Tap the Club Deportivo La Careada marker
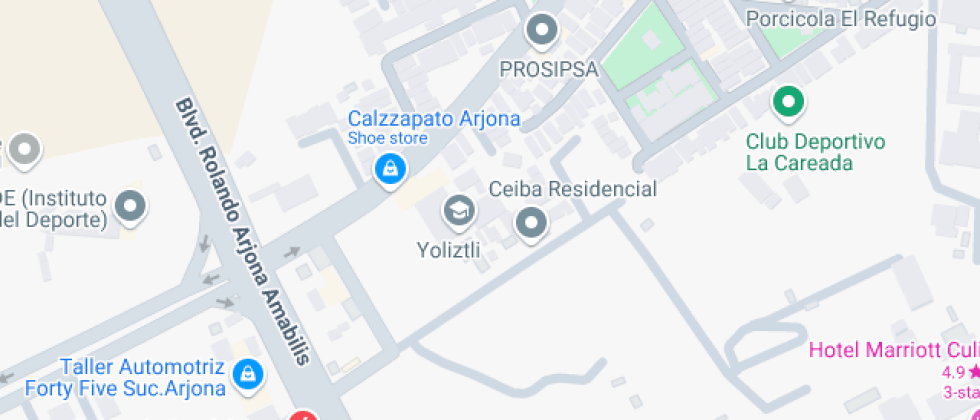The width and height of the screenshot is (980, 420). (x=788, y=101)
